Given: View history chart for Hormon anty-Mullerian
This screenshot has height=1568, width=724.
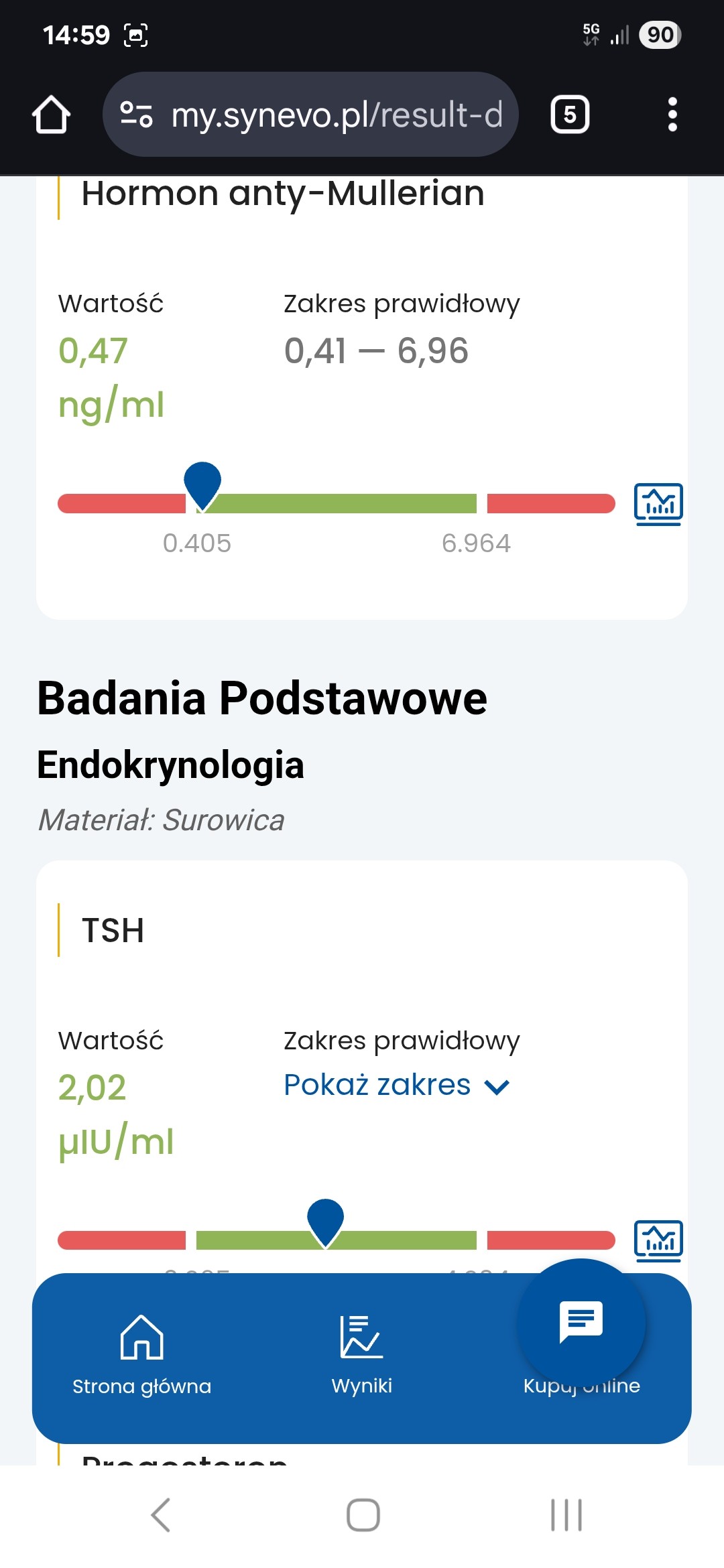Looking at the screenshot, I should point(658,504).
